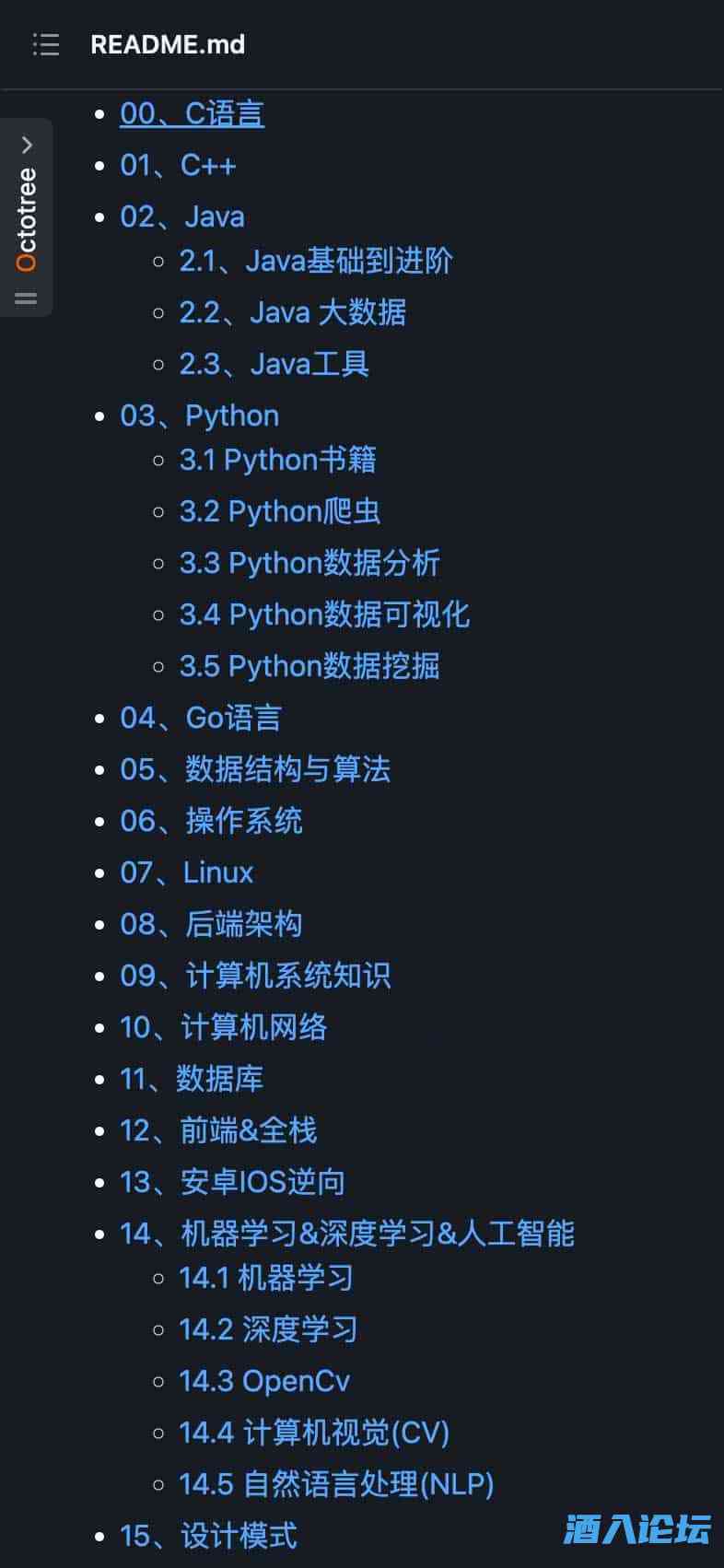
Task: Jump to 15、设计模式 section
Action: (208, 1537)
